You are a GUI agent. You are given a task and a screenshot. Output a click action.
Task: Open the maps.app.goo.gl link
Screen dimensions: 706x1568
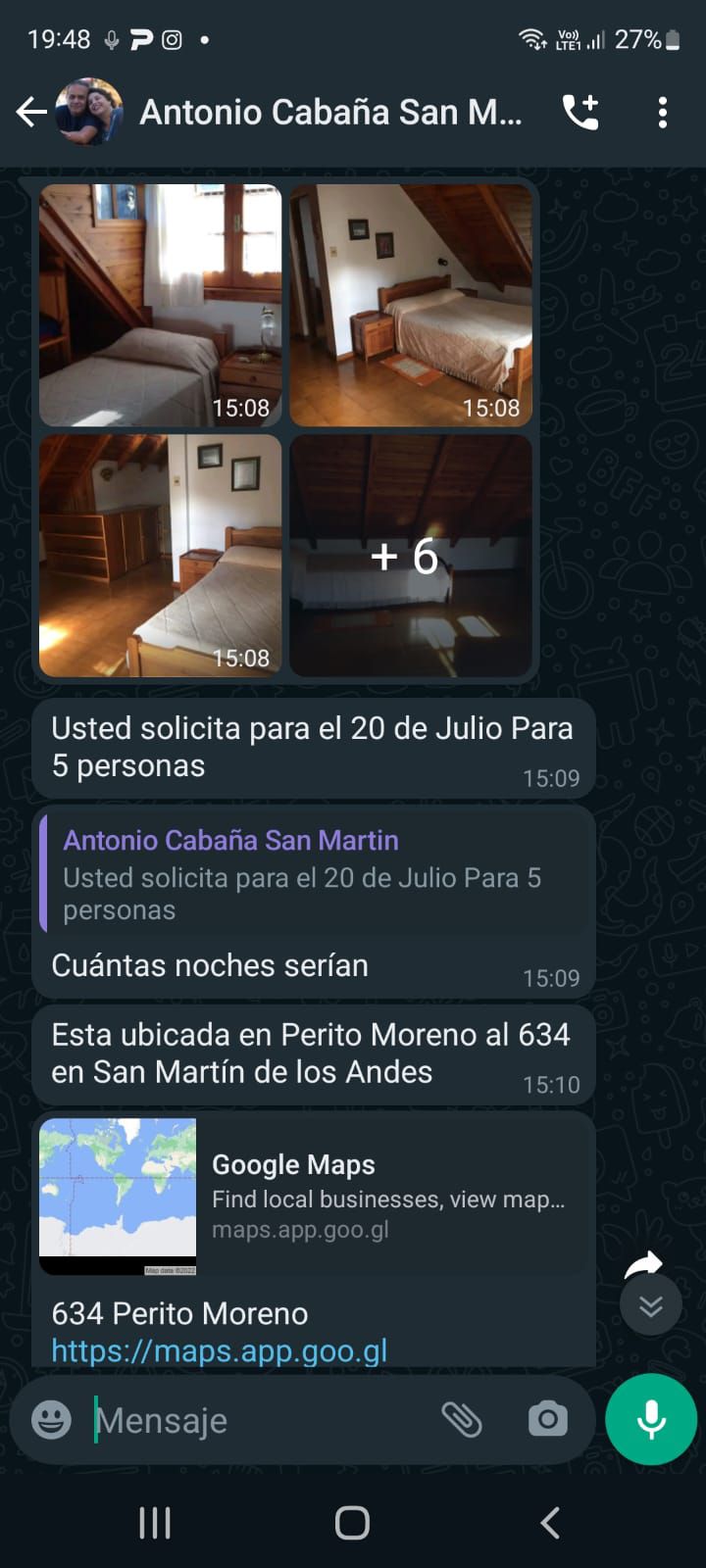(x=220, y=1350)
